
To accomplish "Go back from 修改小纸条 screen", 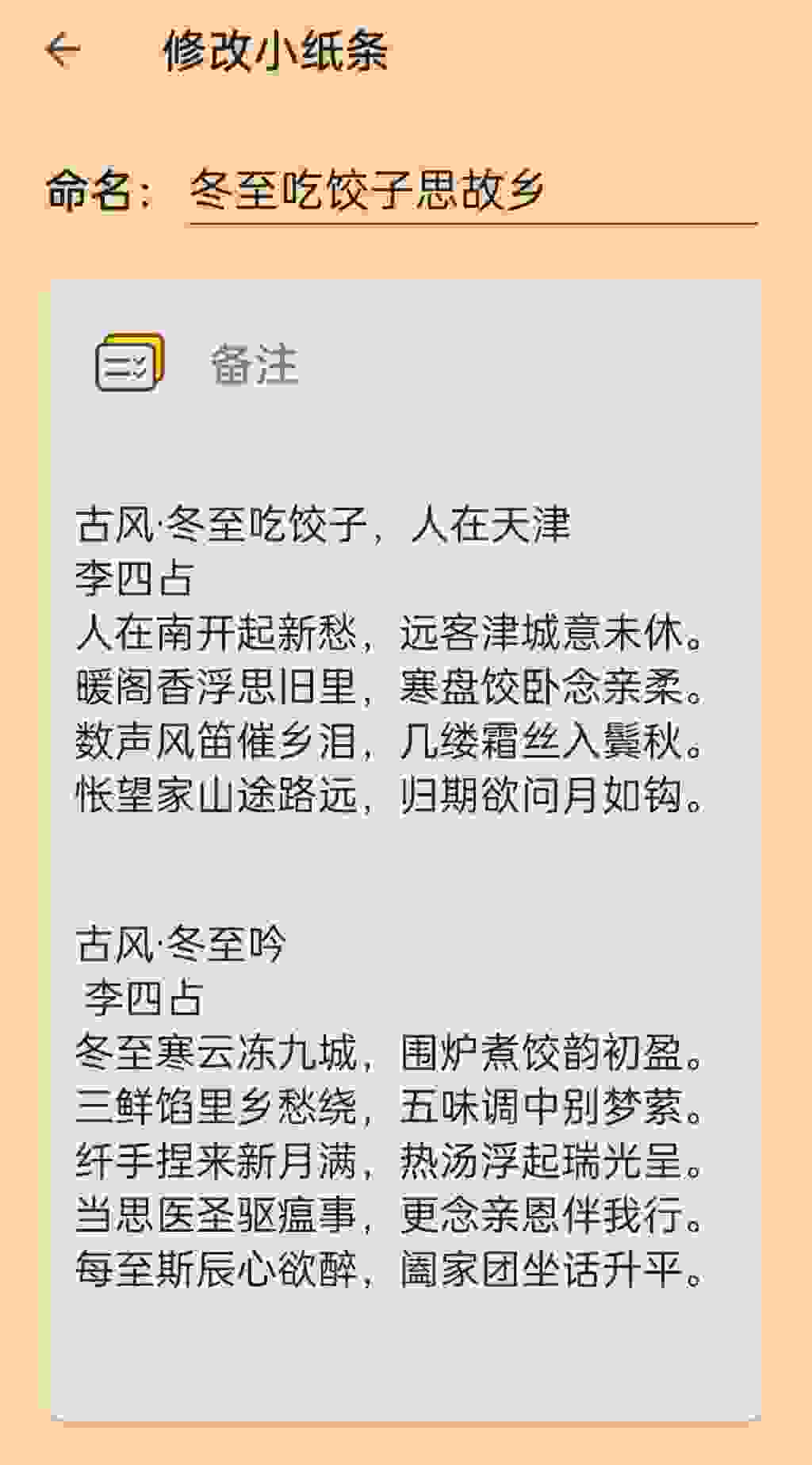I will (63, 51).
